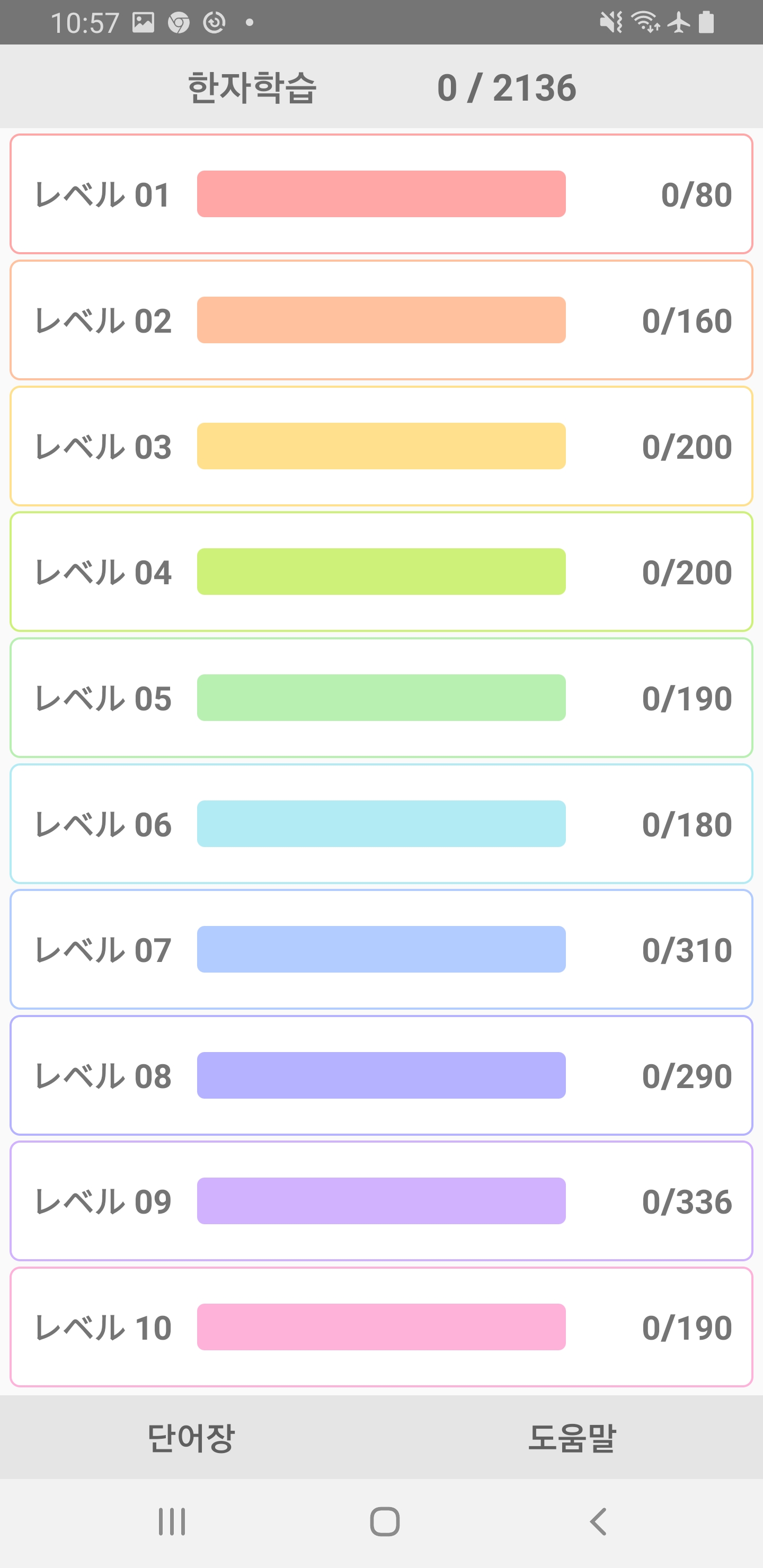Screen dimensions: 763x1568
Task: Return to the home screen
Action: coord(385,1522)
